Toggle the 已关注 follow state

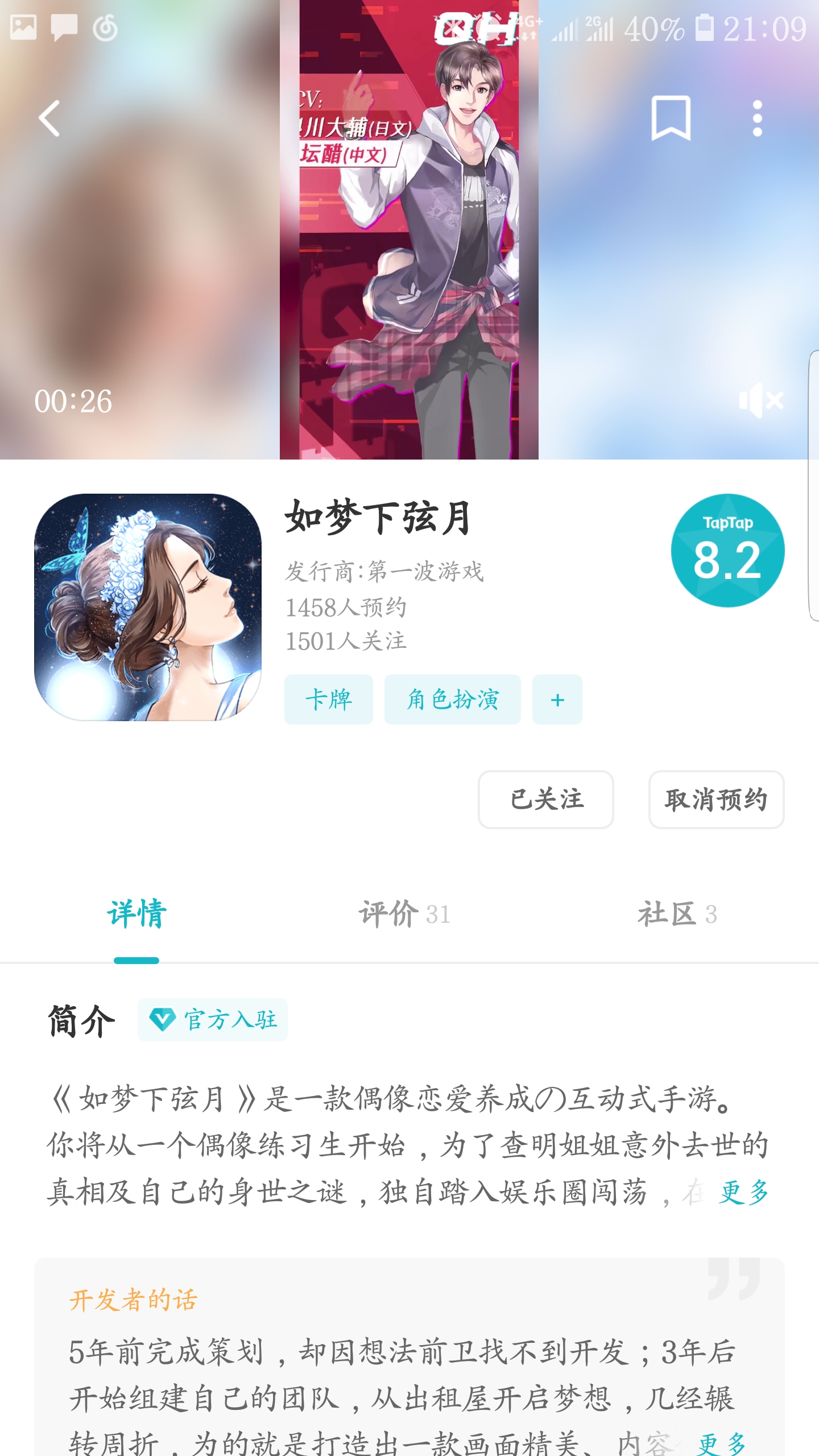[545, 800]
